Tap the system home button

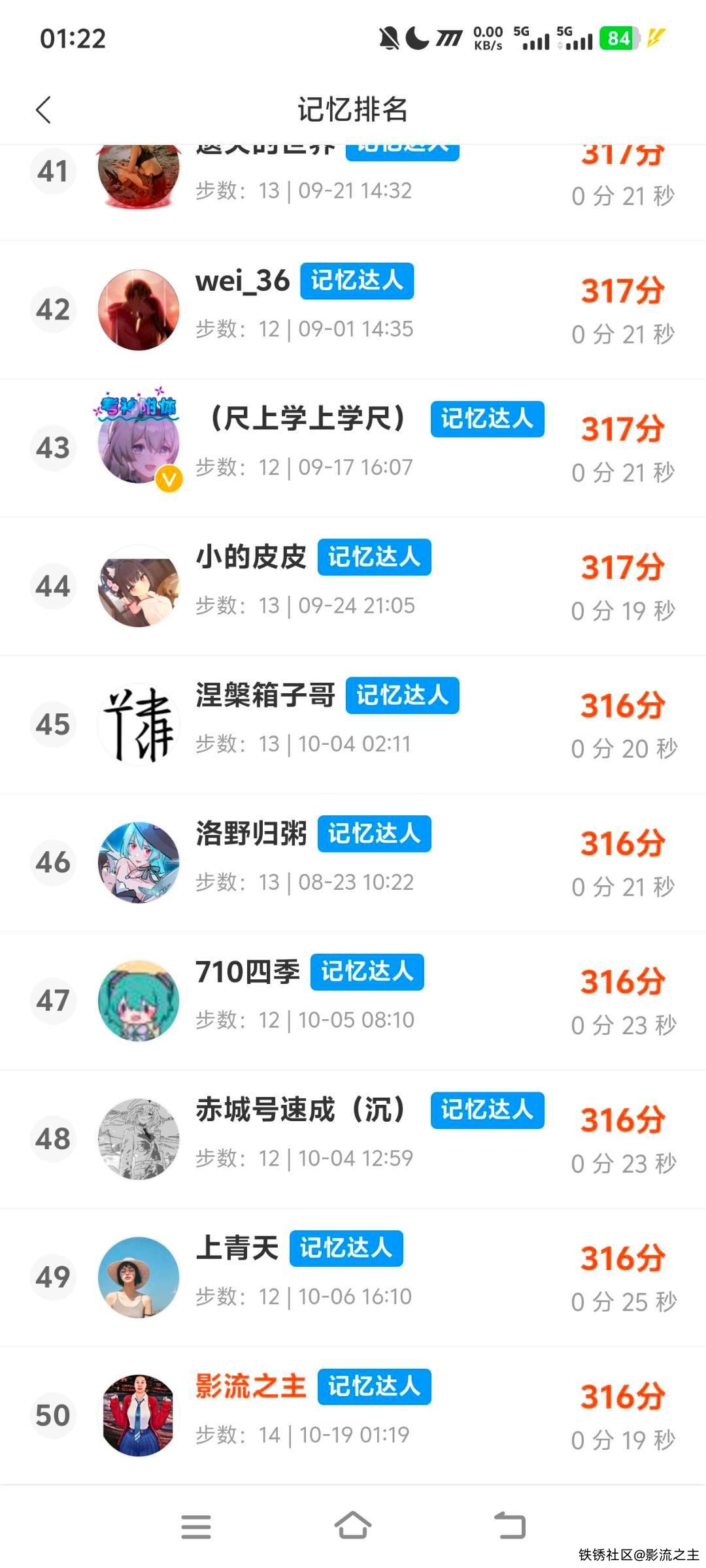click(x=353, y=1526)
